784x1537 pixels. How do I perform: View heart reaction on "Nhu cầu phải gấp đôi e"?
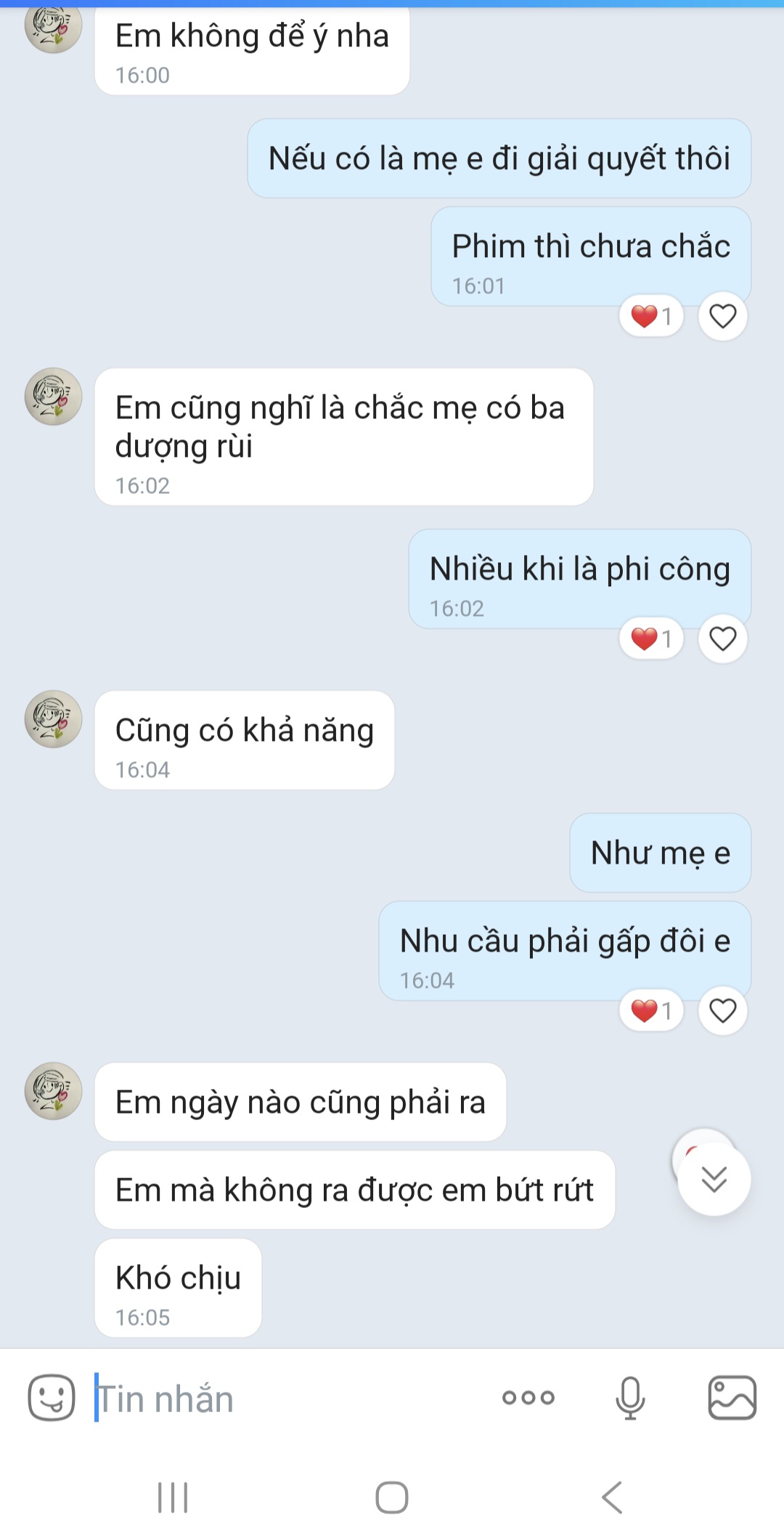[x=651, y=1011]
